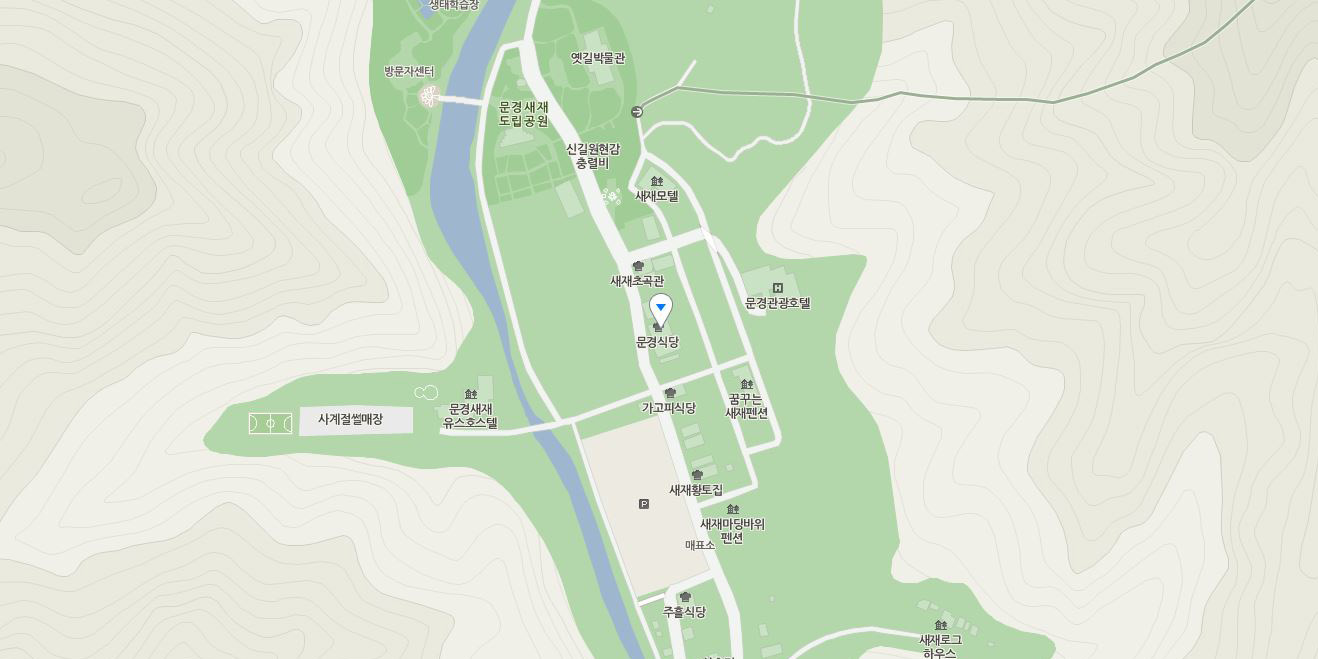Image resolution: width=1318 pixels, height=659 pixels.
Task: Select the 사계절썰매장 place label
Action: click(350, 419)
